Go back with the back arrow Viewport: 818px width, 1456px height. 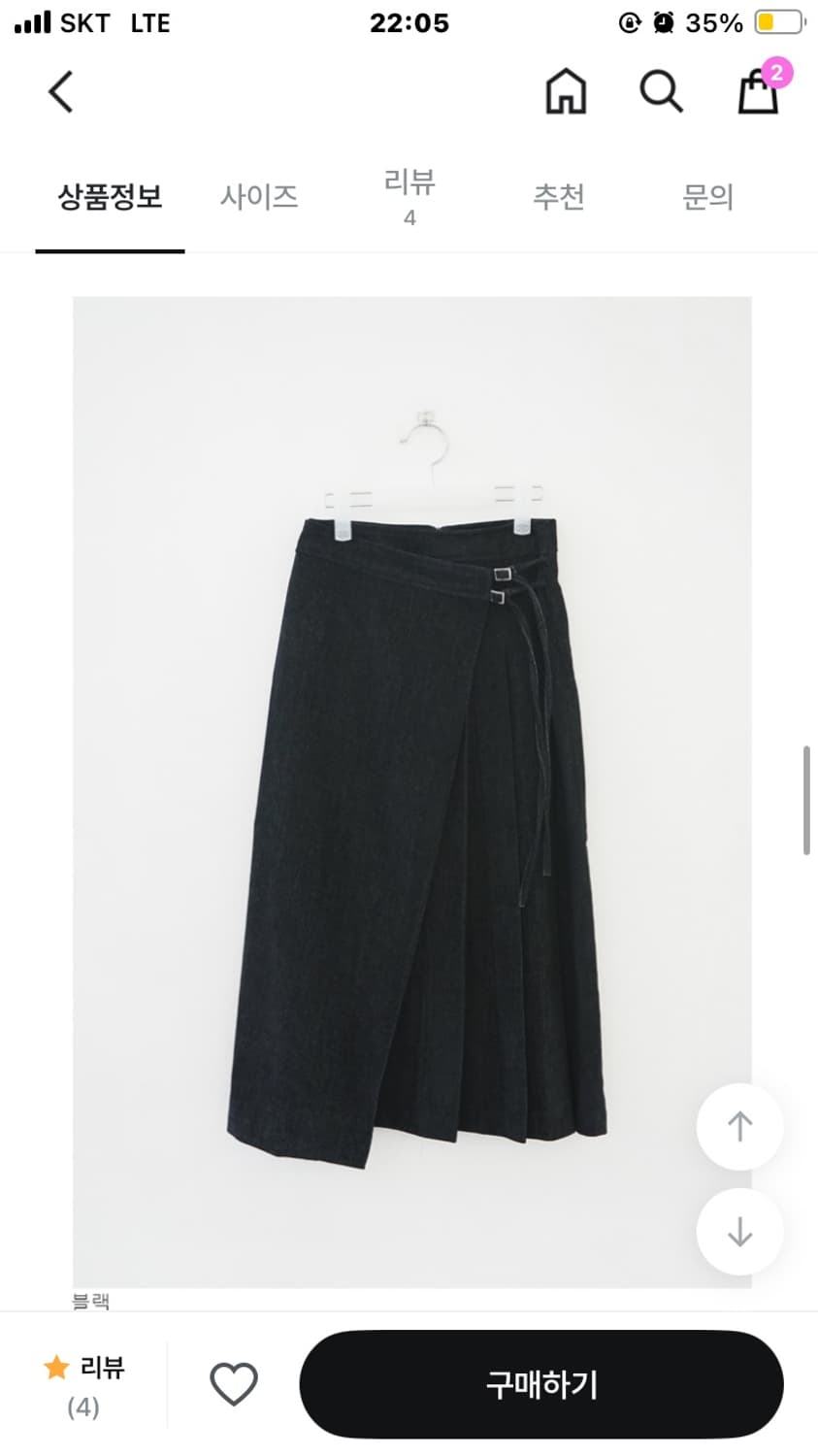click(59, 91)
